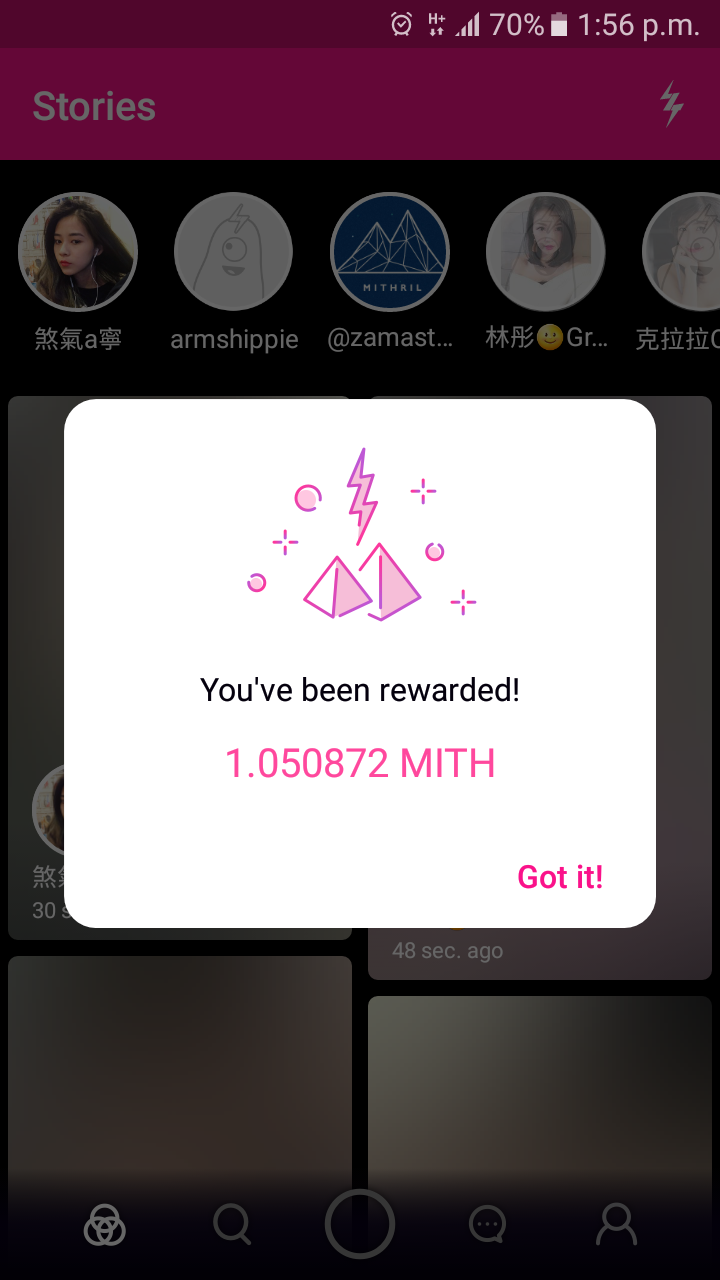Open the story card posted 48 sec. ago

540,950
